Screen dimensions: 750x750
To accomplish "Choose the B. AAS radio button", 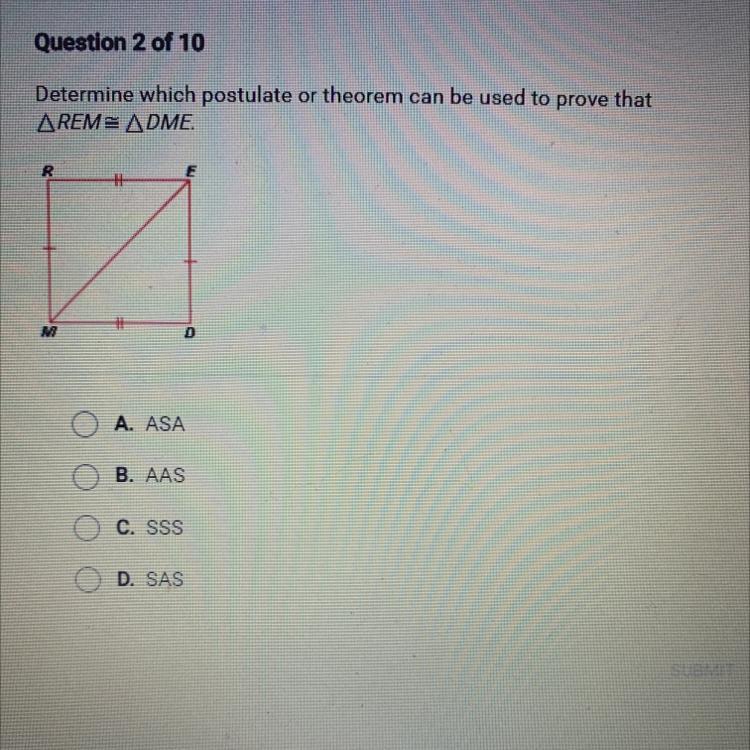I will pos(85,476).
